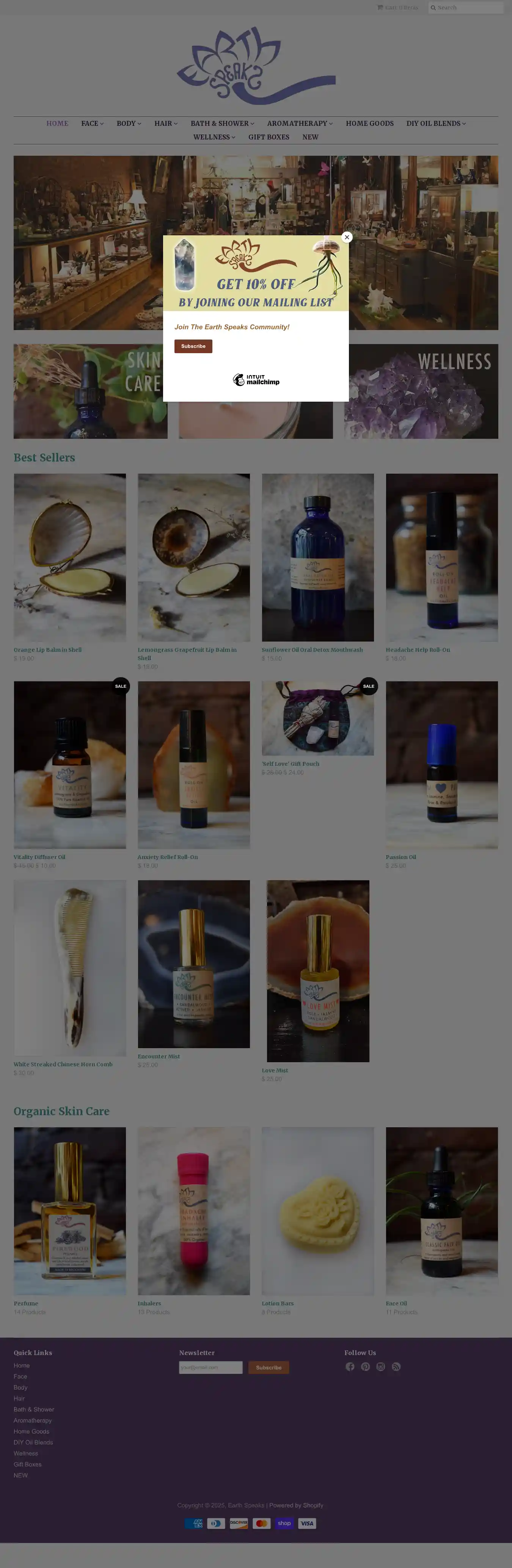Expand the Aromatherapy menu
Image resolution: width=512 pixels, height=1568 pixels.
coord(299,123)
